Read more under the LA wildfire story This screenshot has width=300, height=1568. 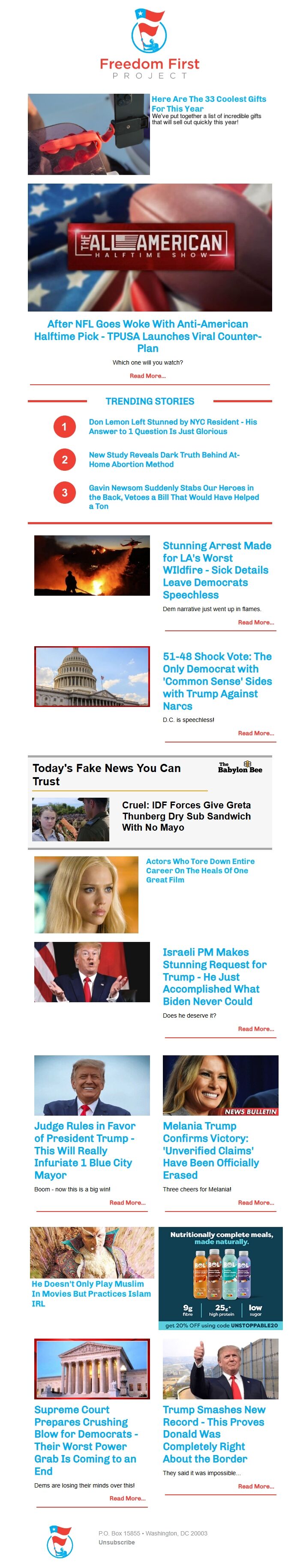pyautogui.click(x=255, y=622)
